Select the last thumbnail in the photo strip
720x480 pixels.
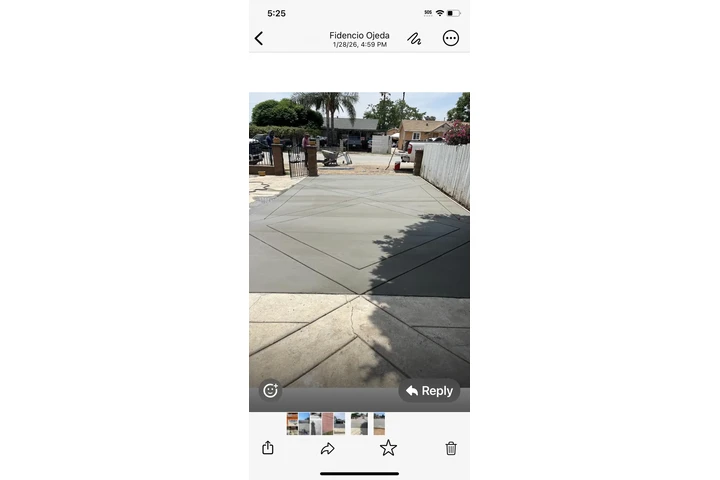click(x=379, y=424)
